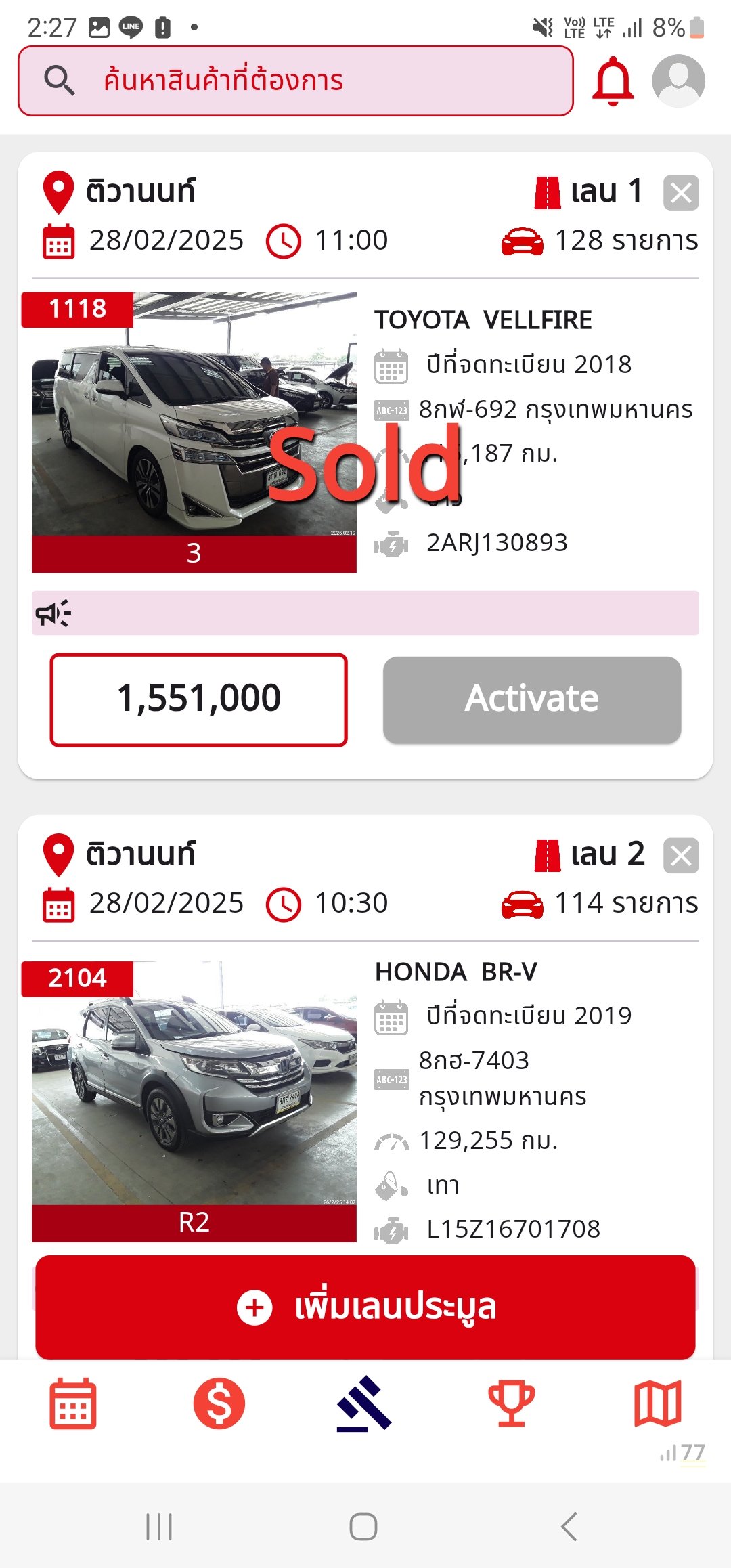This screenshot has height=1568, width=731.
Task: Switch to the map tab
Action: pyautogui.click(x=657, y=1403)
